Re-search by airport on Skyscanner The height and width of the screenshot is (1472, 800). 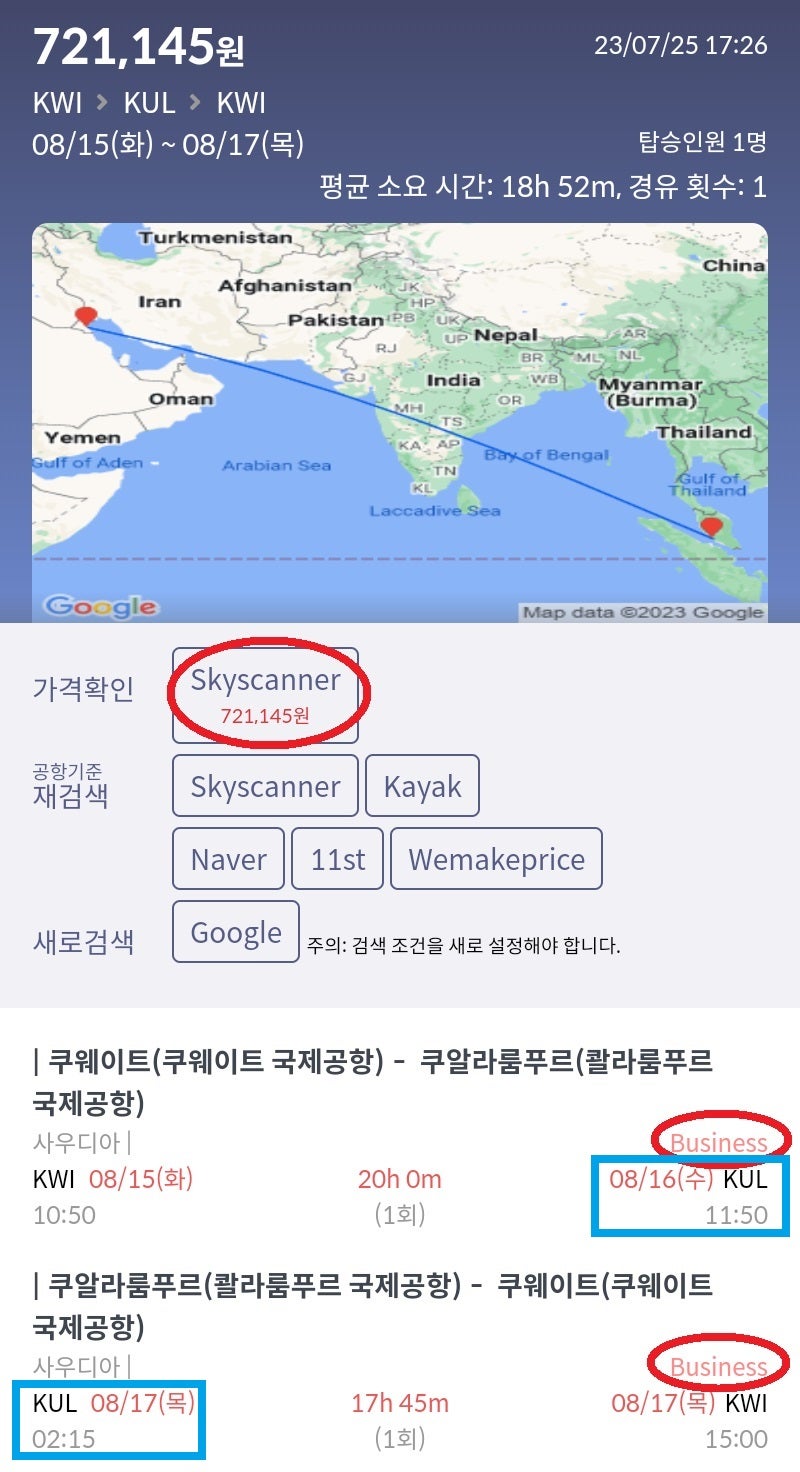click(x=265, y=786)
